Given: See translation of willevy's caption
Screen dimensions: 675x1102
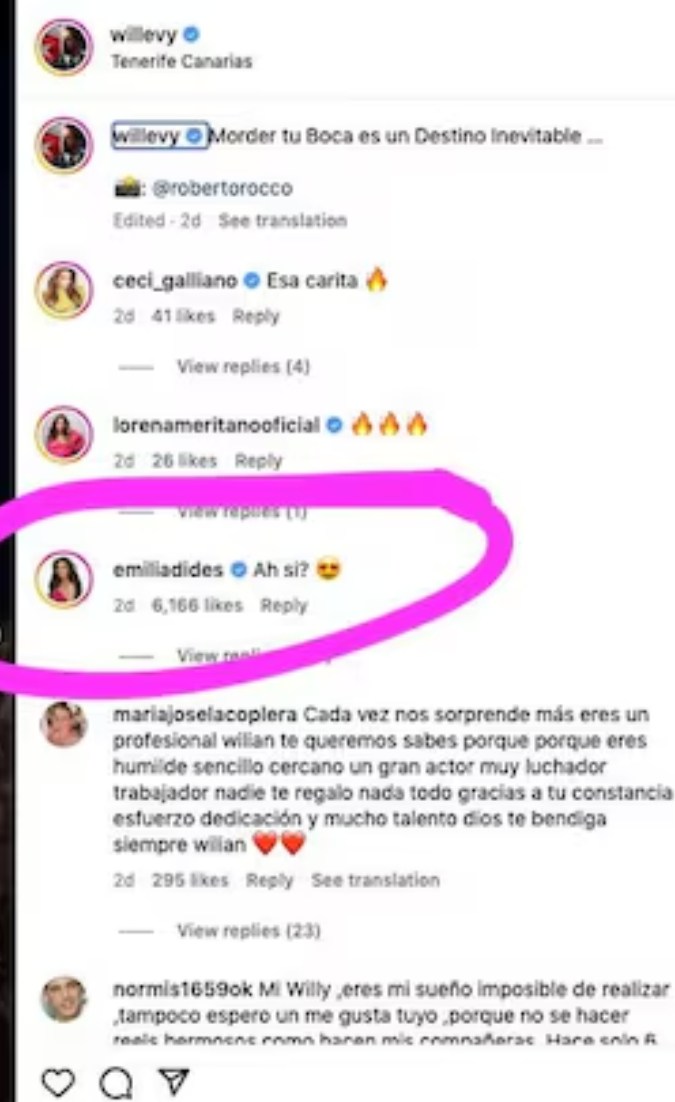Looking at the screenshot, I should (x=283, y=220).
